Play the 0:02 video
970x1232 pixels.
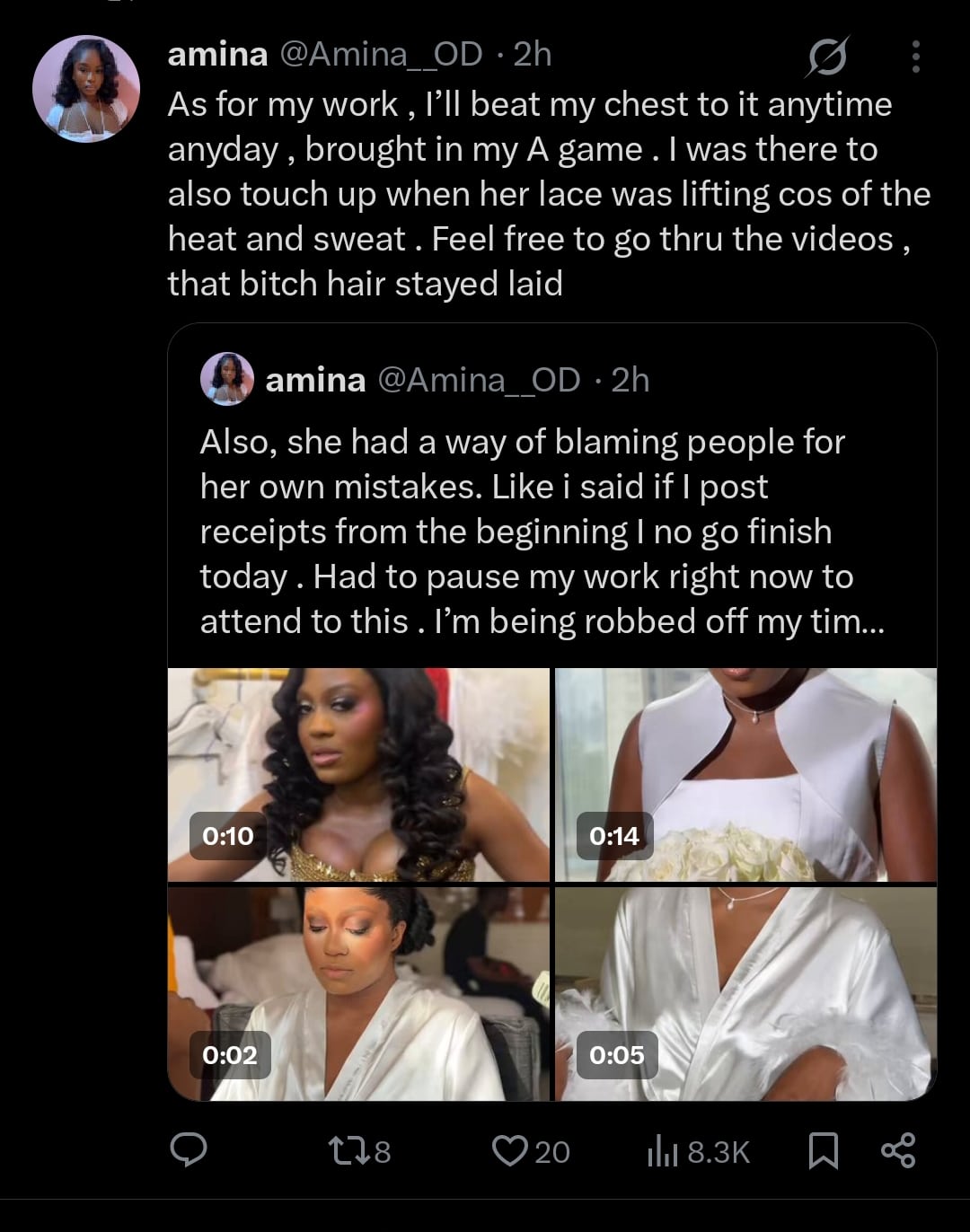[358, 993]
